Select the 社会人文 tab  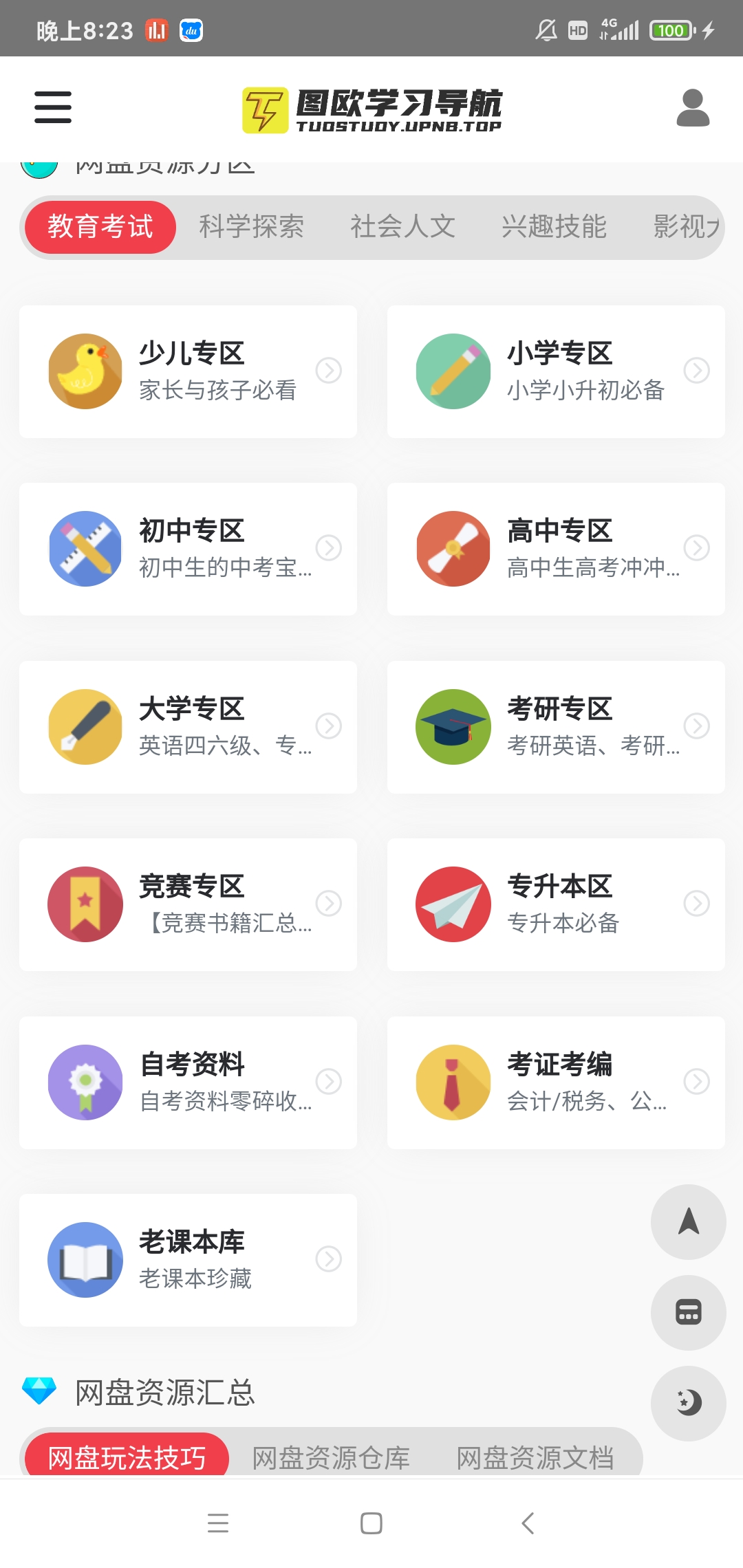(x=402, y=227)
